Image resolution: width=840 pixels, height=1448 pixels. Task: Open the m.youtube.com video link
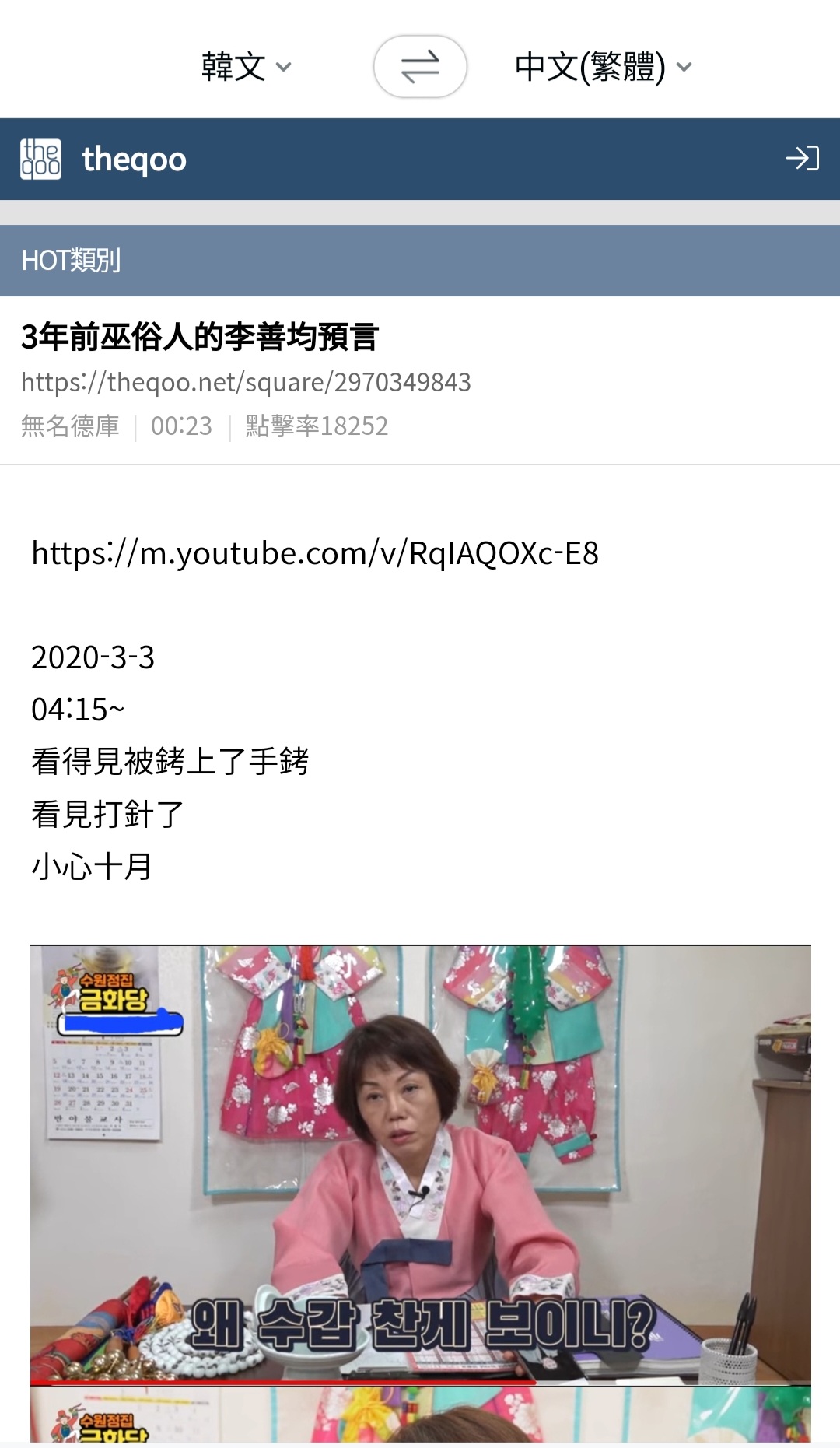coord(315,553)
